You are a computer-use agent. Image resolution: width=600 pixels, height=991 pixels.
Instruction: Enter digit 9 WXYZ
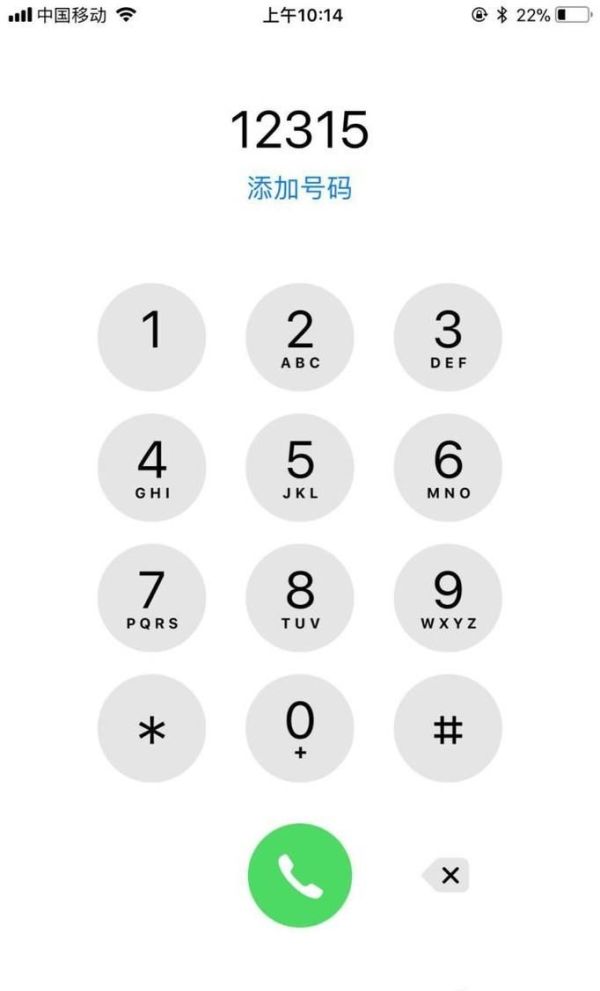point(448,597)
